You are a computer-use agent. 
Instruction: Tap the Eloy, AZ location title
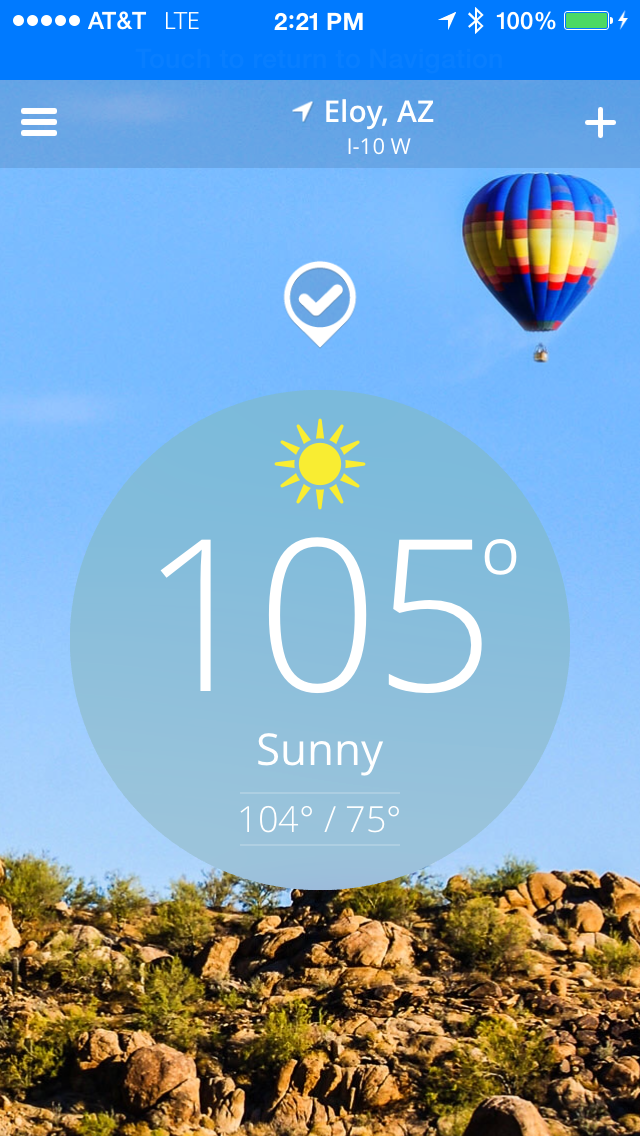365,113
